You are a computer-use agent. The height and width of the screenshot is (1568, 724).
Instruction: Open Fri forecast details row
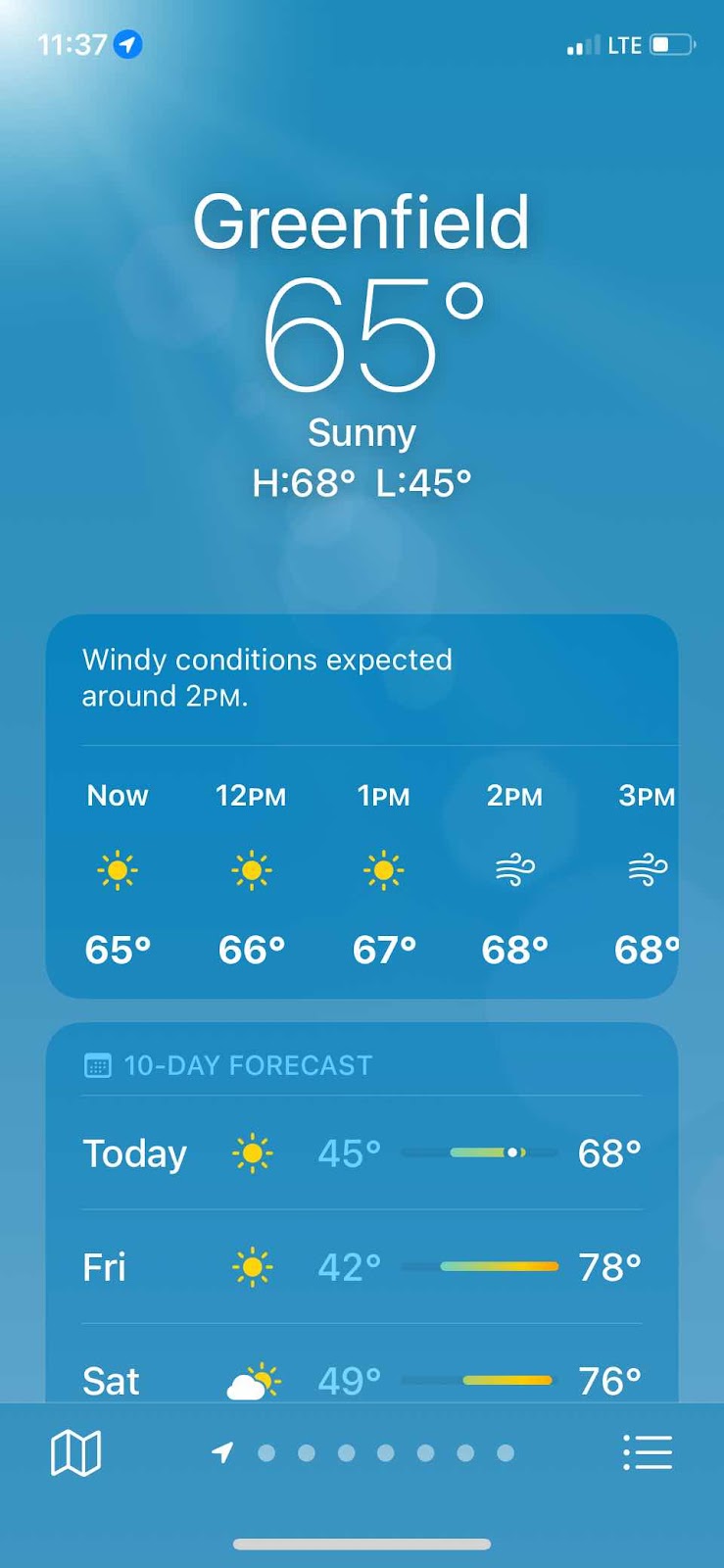(362, 1267)
